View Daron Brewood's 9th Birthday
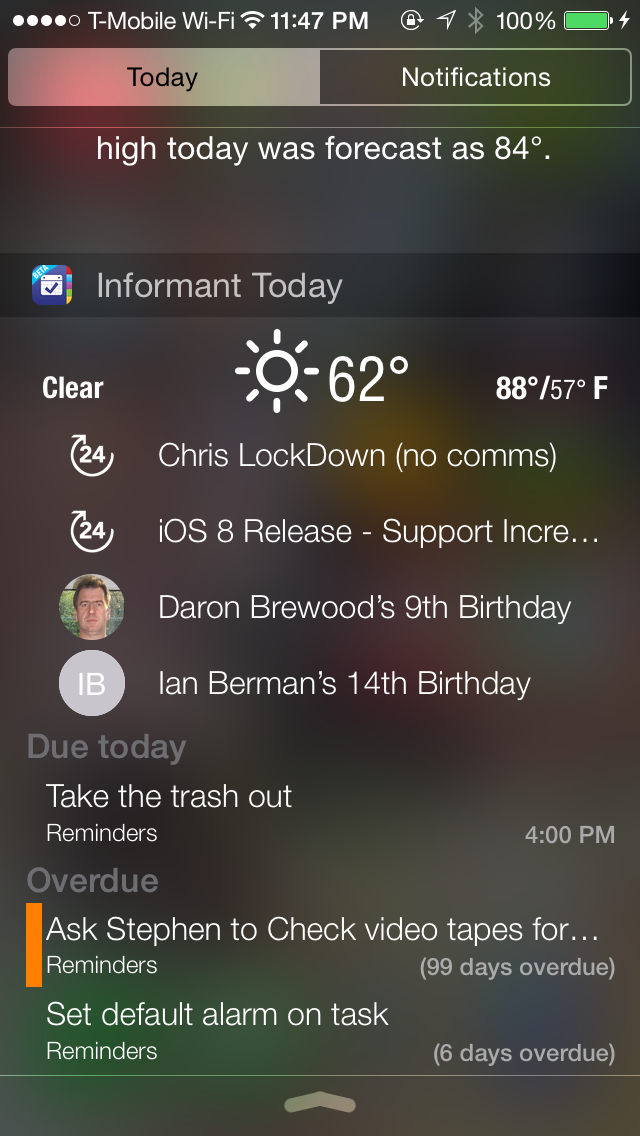This screenshot has width=640, height=1136. coord(364,608)
